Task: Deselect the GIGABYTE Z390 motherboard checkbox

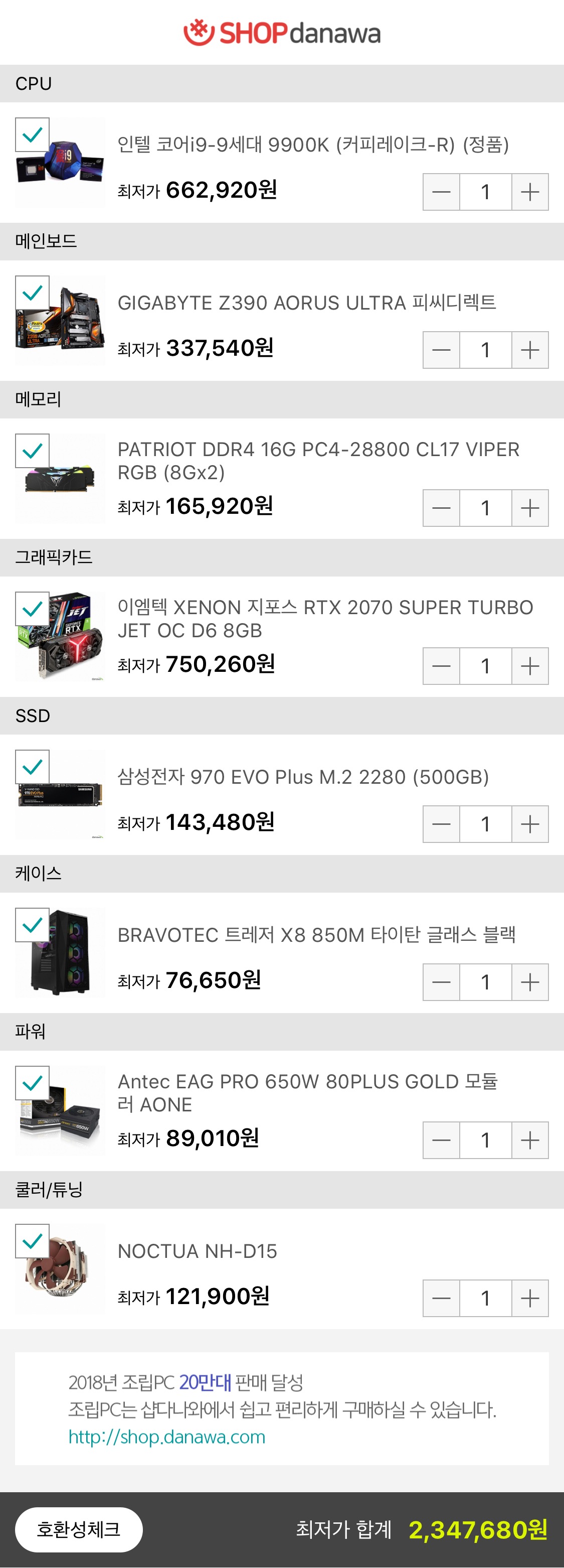Action: click(32, 293)
